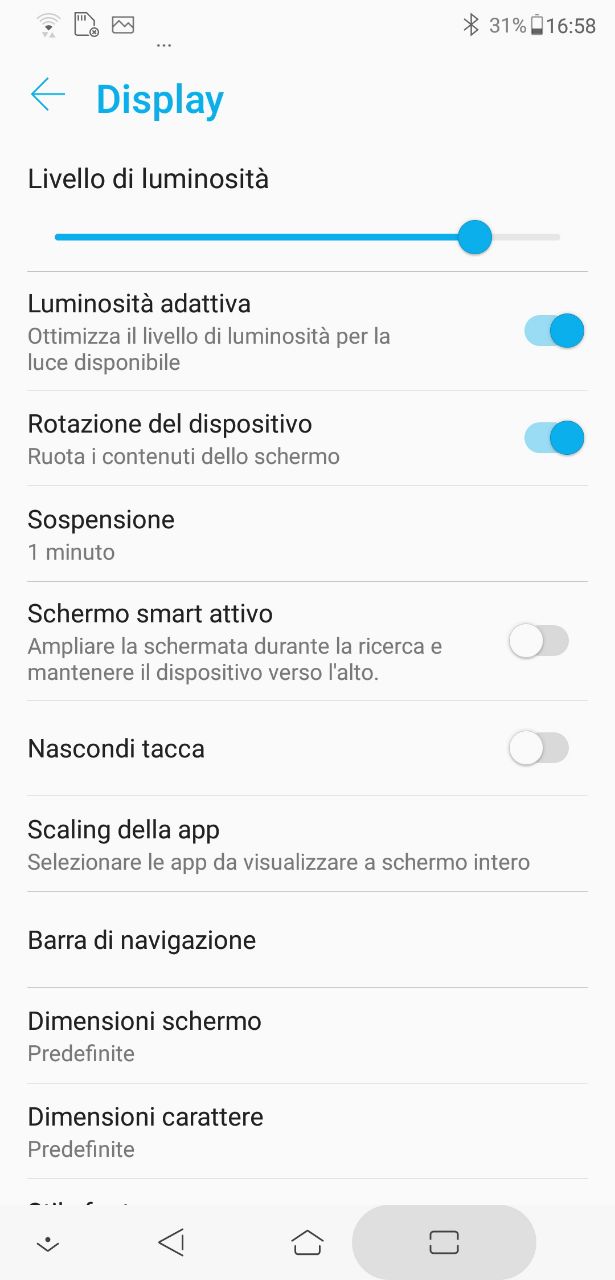Screen dimensions: 615x1280
Task: Enable Schermo smart attivo
Action: (x=539, y=641)
